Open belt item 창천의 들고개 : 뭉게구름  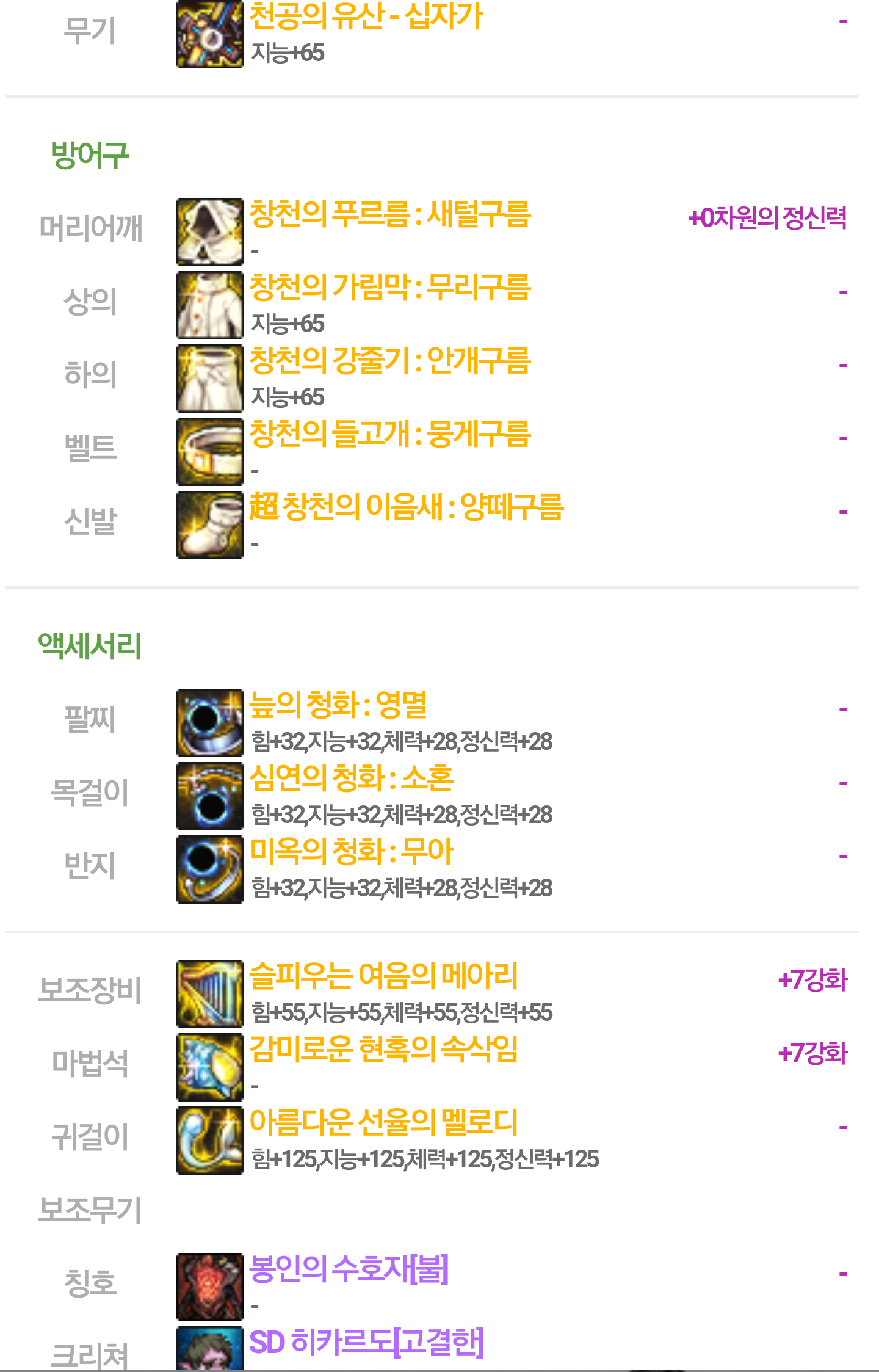coord(389,434)
